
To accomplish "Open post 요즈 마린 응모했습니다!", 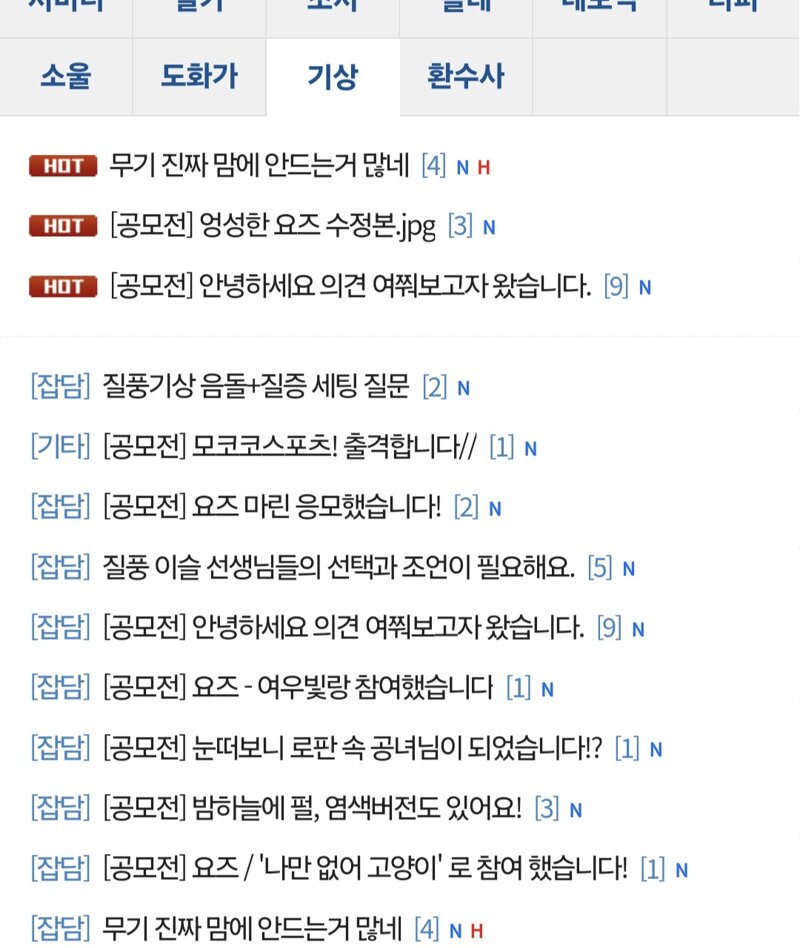I will pyautogui.click(x=271, y=508).
